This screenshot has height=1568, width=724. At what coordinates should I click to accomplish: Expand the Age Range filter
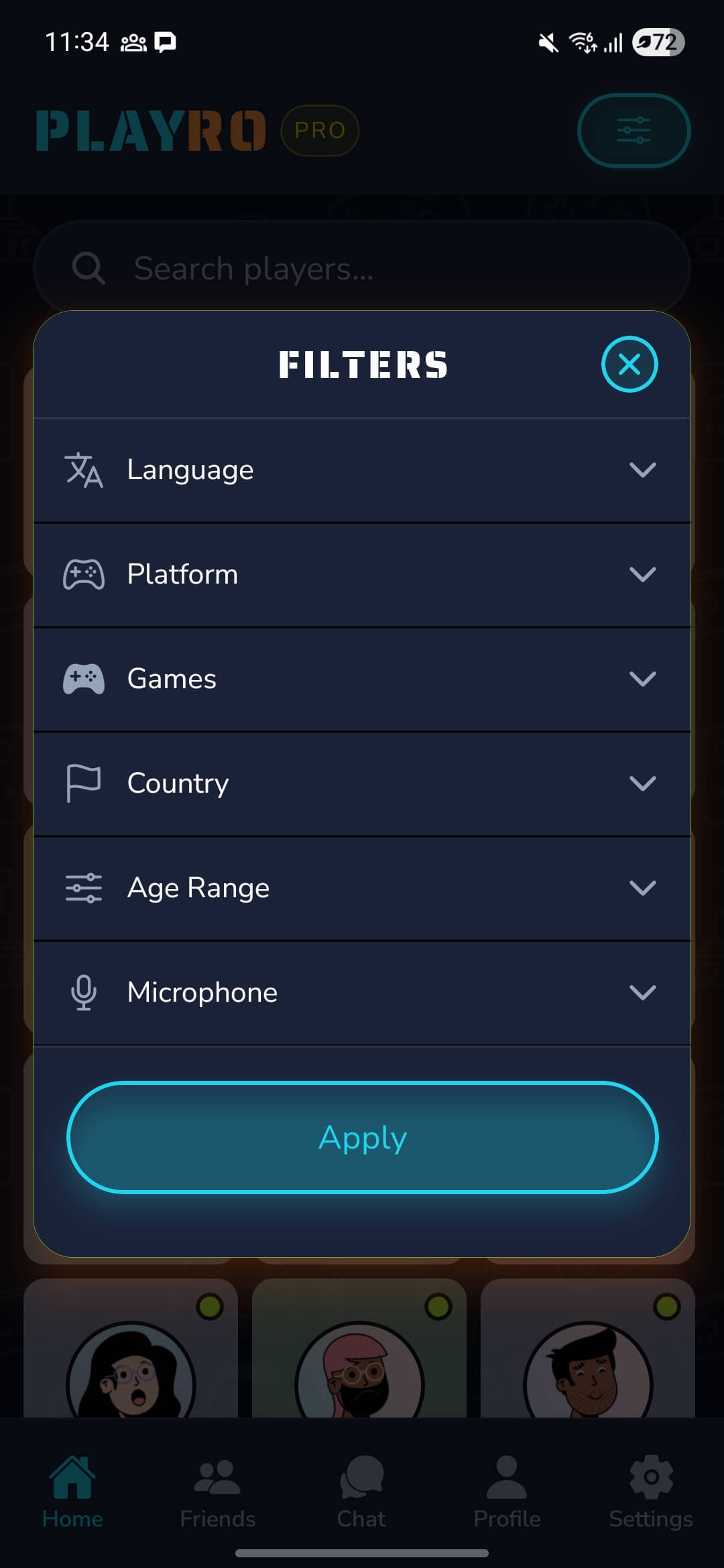pos(642,887)
